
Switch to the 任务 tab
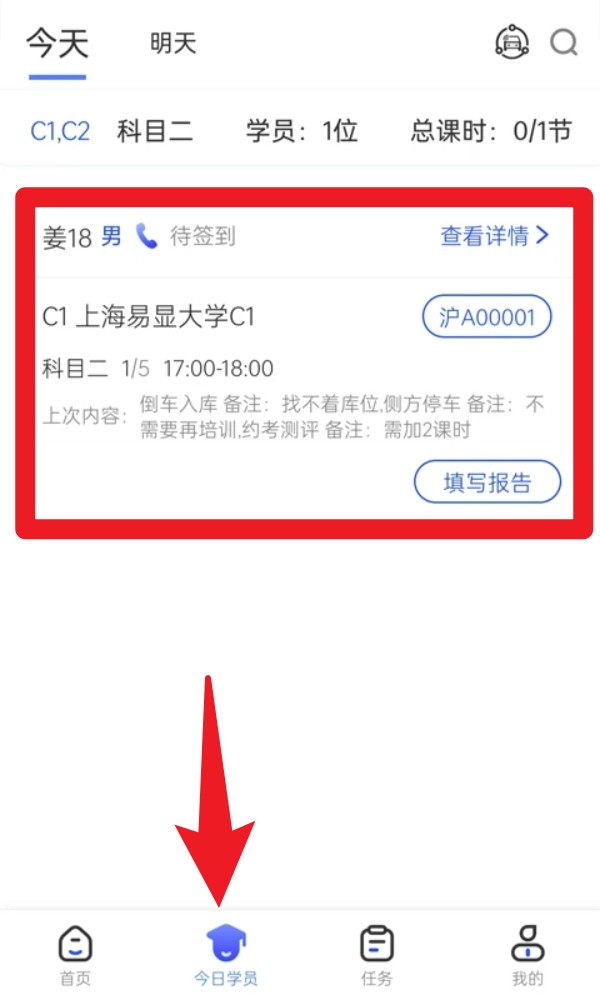coord(376,955)
